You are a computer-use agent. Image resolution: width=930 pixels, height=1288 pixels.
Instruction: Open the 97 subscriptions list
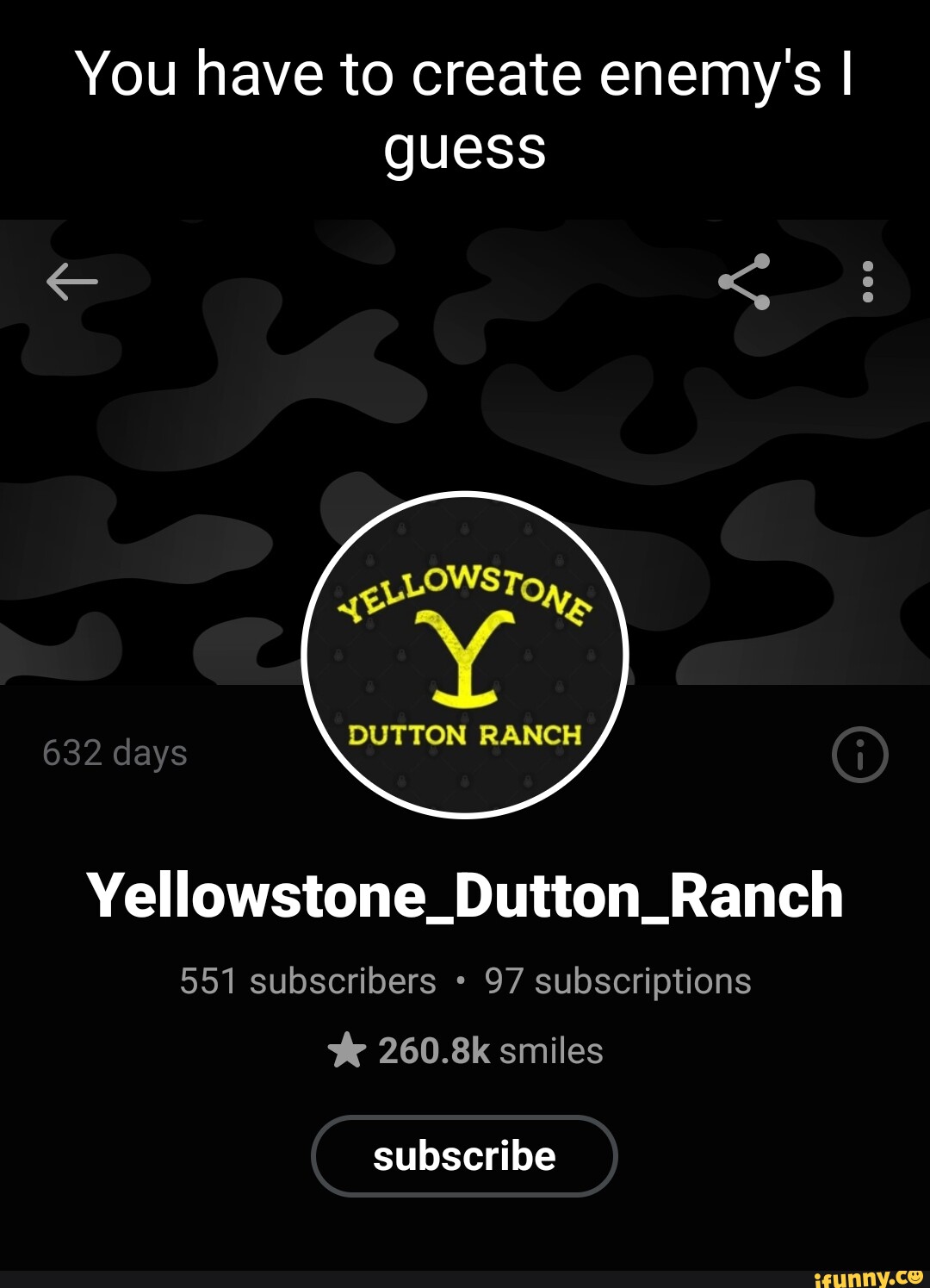click(617, 981)
